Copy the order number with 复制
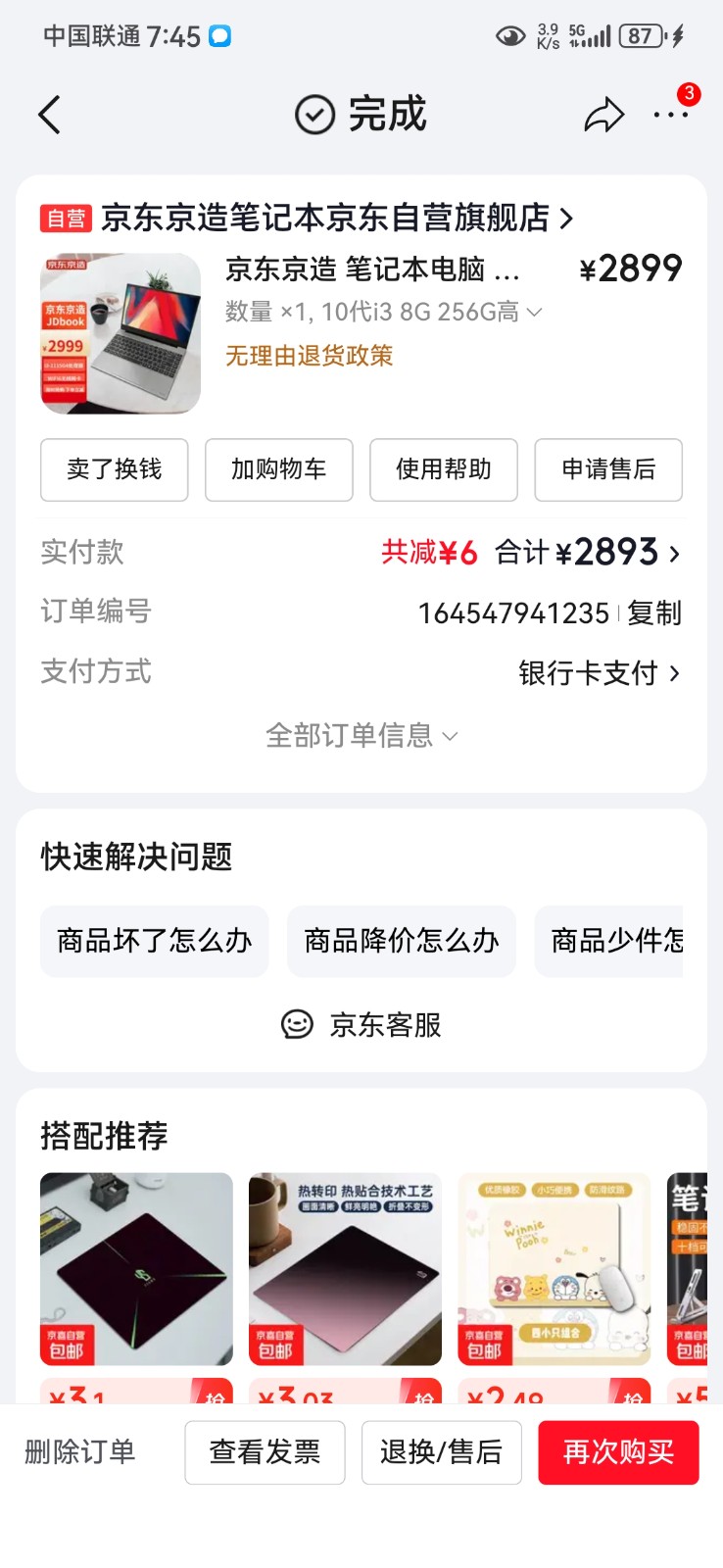 (x=654, y=613)
